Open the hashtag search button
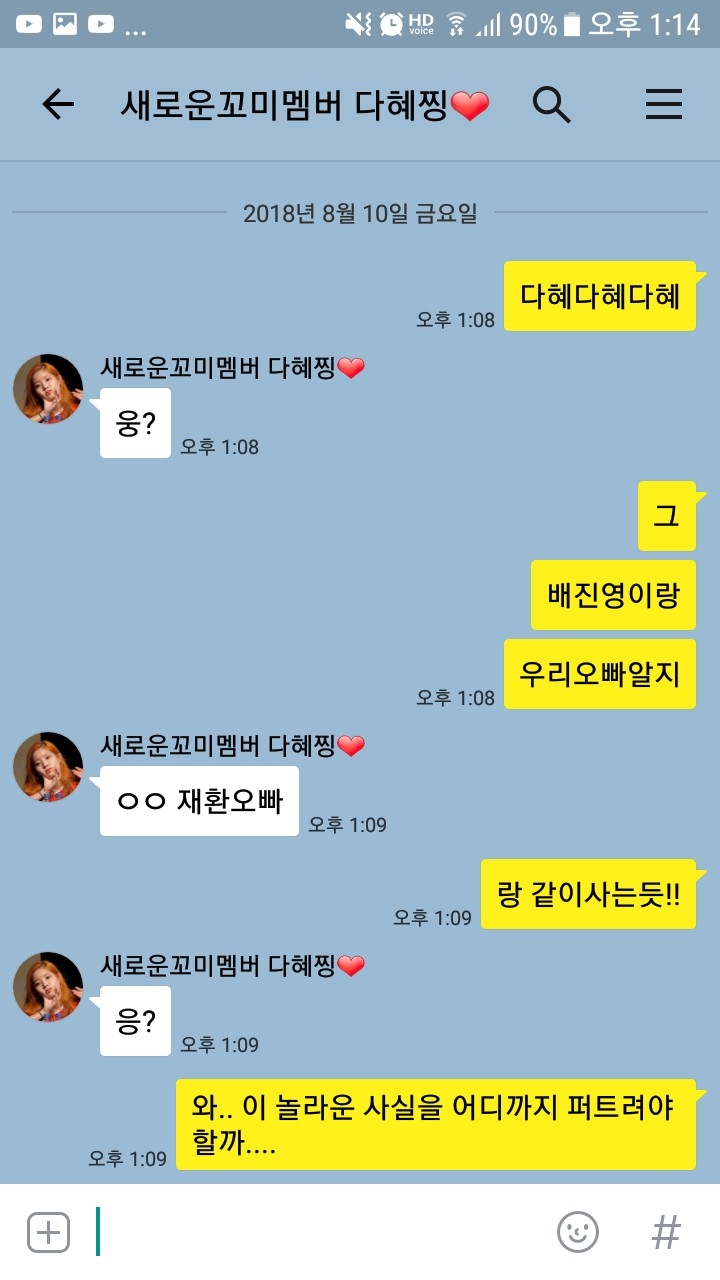This screenshot has height=1280, width=720. click(666, 1232)
